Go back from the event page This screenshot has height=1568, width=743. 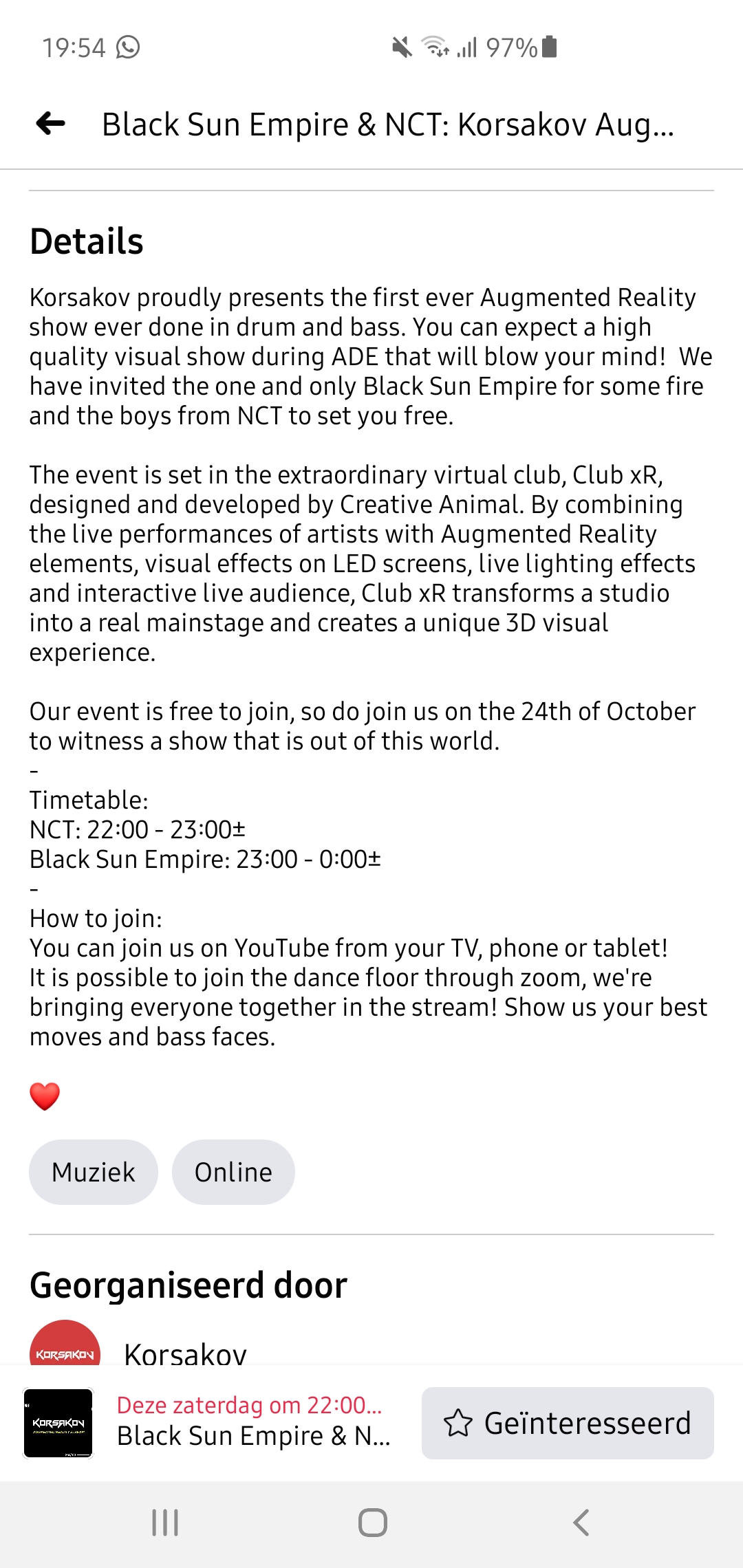click(51, 124)
